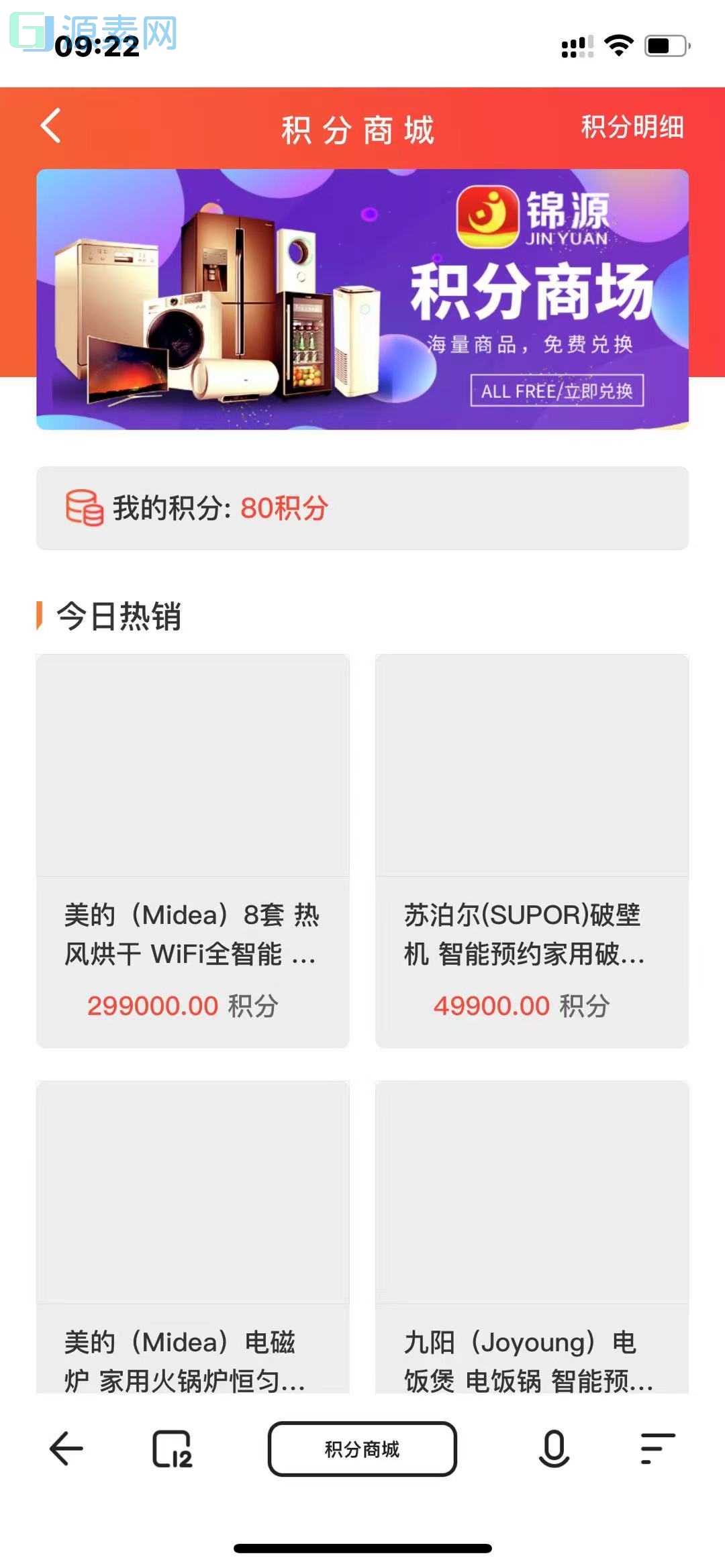Image resolution: width=725 pixels, height=1568 pixels.
Task: Select the coins icon beside 我的积分
Action: coord(83,509)
